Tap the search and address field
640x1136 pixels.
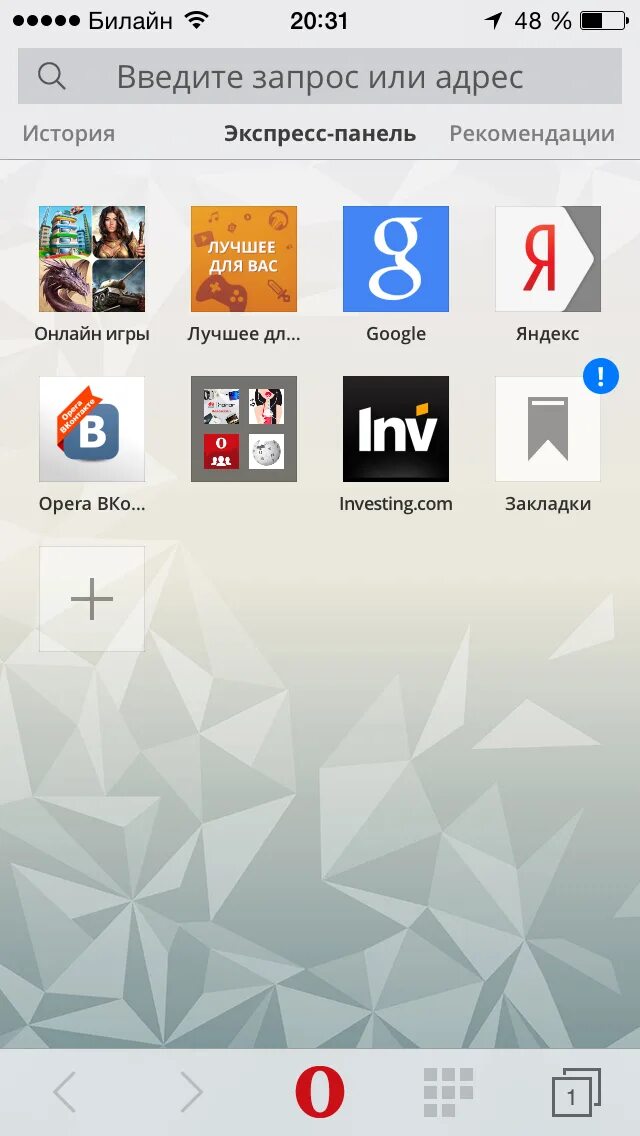pos(320,76)
